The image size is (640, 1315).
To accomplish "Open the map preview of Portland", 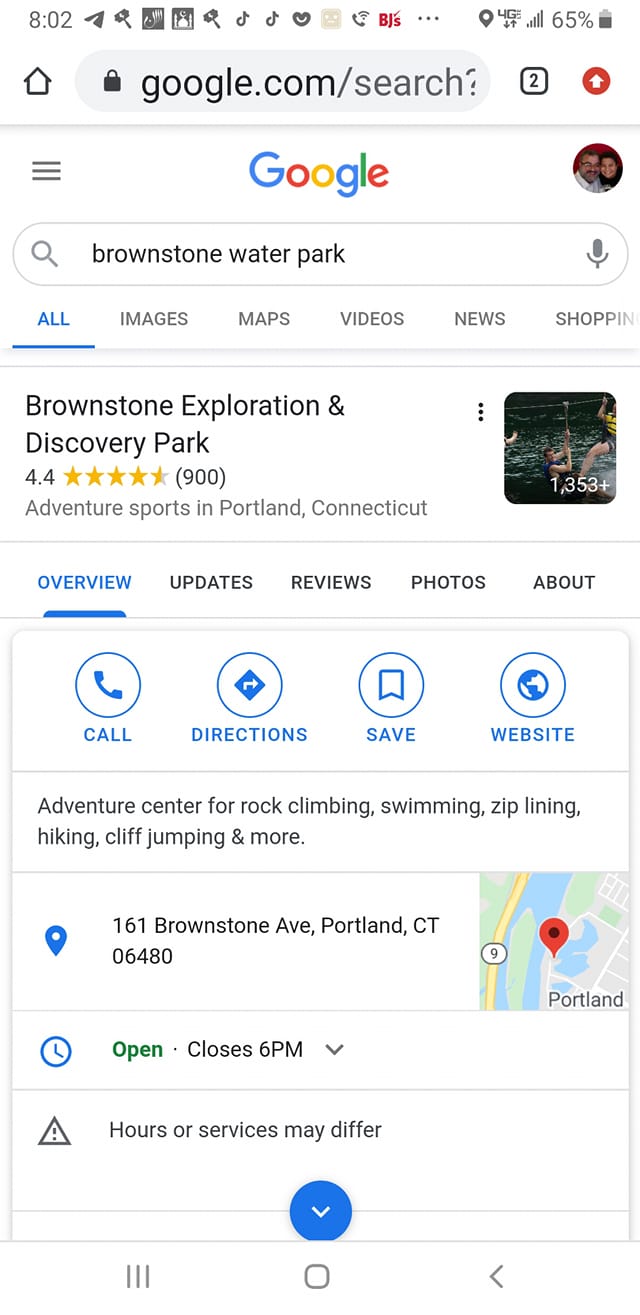I will coord(553,941).
